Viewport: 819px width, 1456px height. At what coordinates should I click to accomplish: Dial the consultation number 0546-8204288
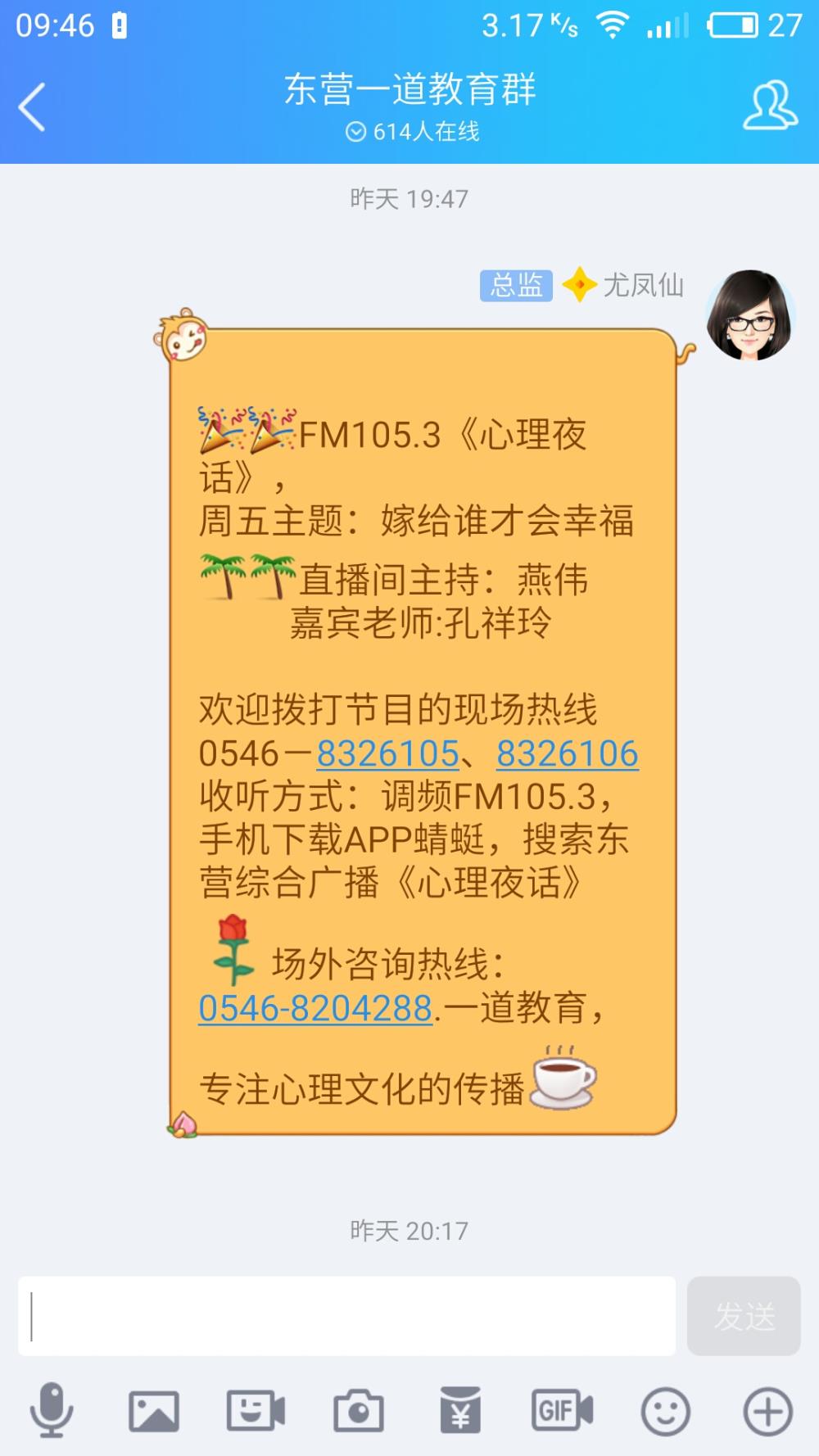pos(315,1008)
